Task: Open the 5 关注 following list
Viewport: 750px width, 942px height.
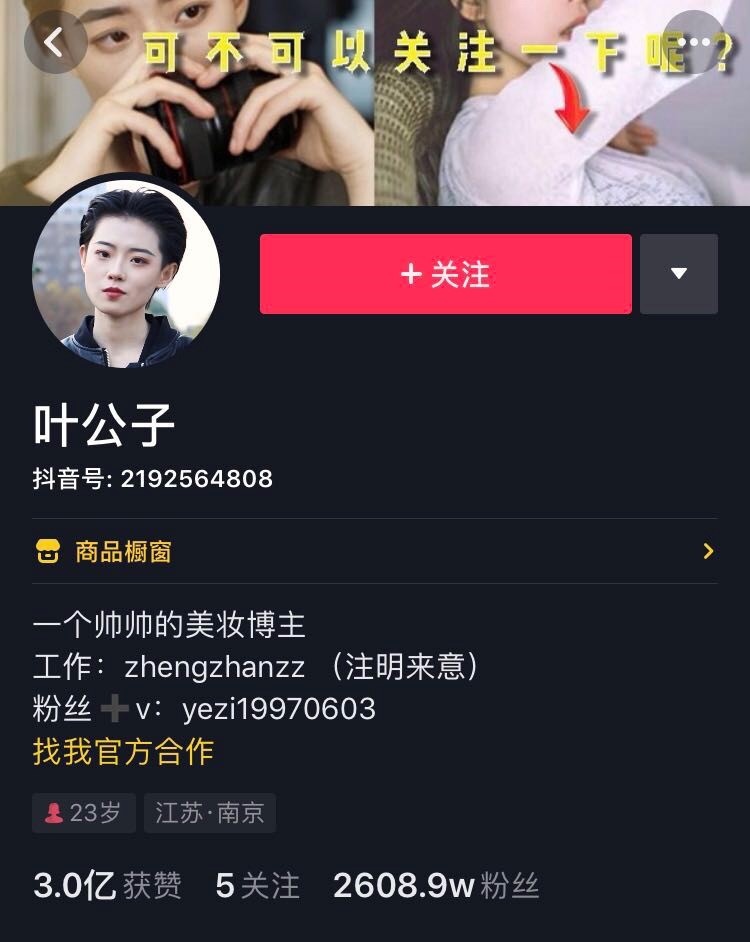Action: pos(257,885)
